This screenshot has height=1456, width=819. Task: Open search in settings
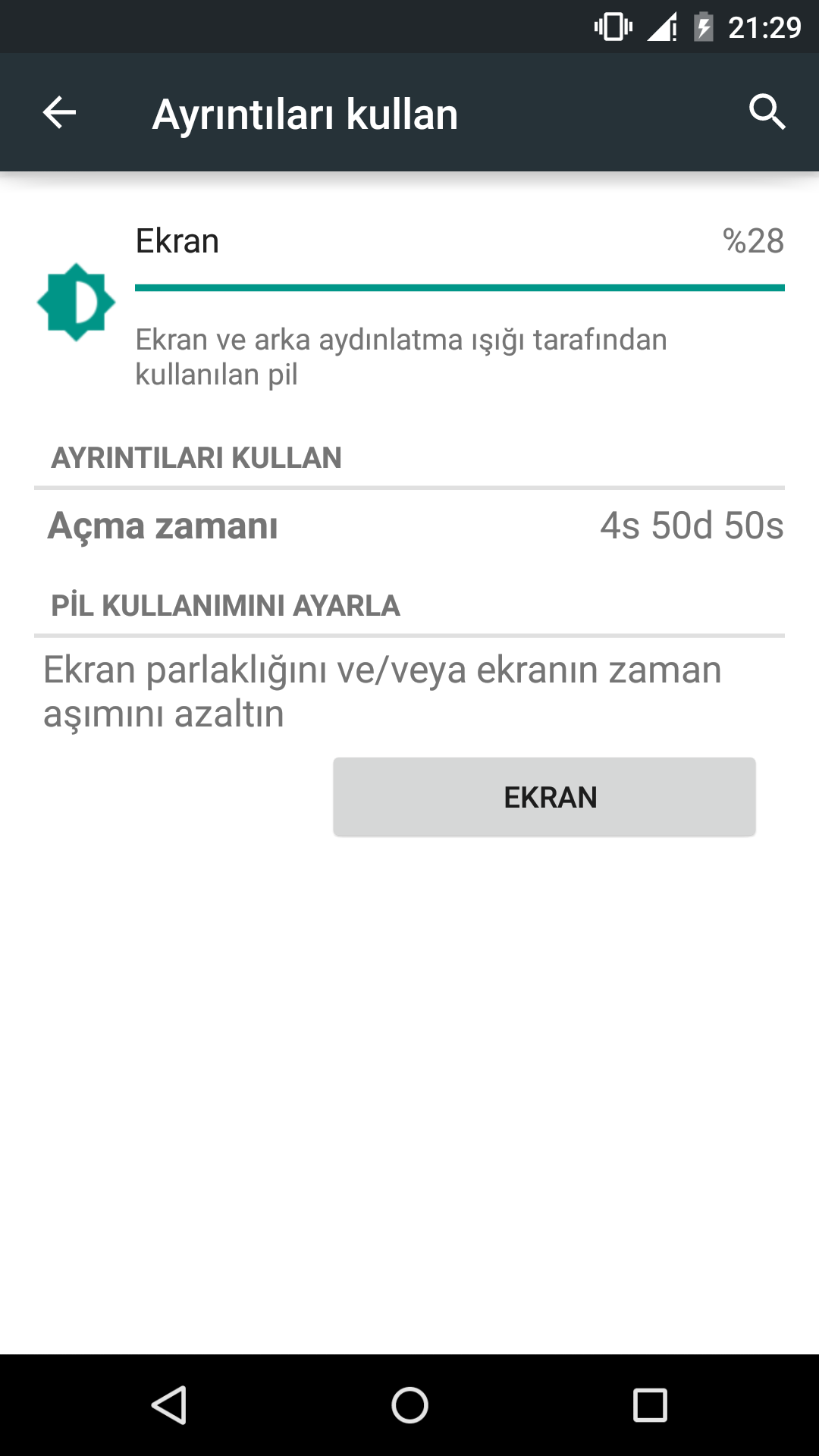pyautogui.click(x=767, y=113)
